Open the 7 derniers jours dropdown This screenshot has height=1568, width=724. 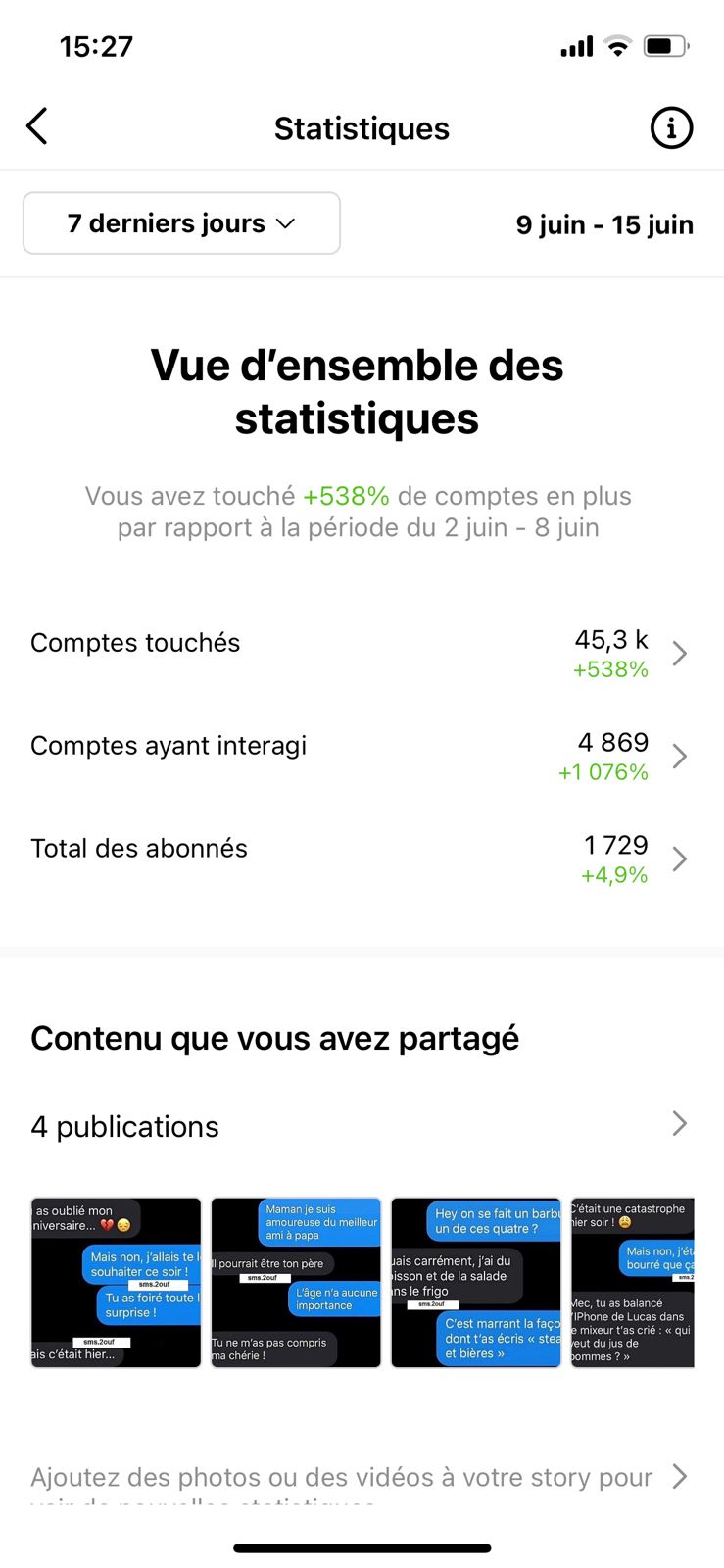coord(181,223)
